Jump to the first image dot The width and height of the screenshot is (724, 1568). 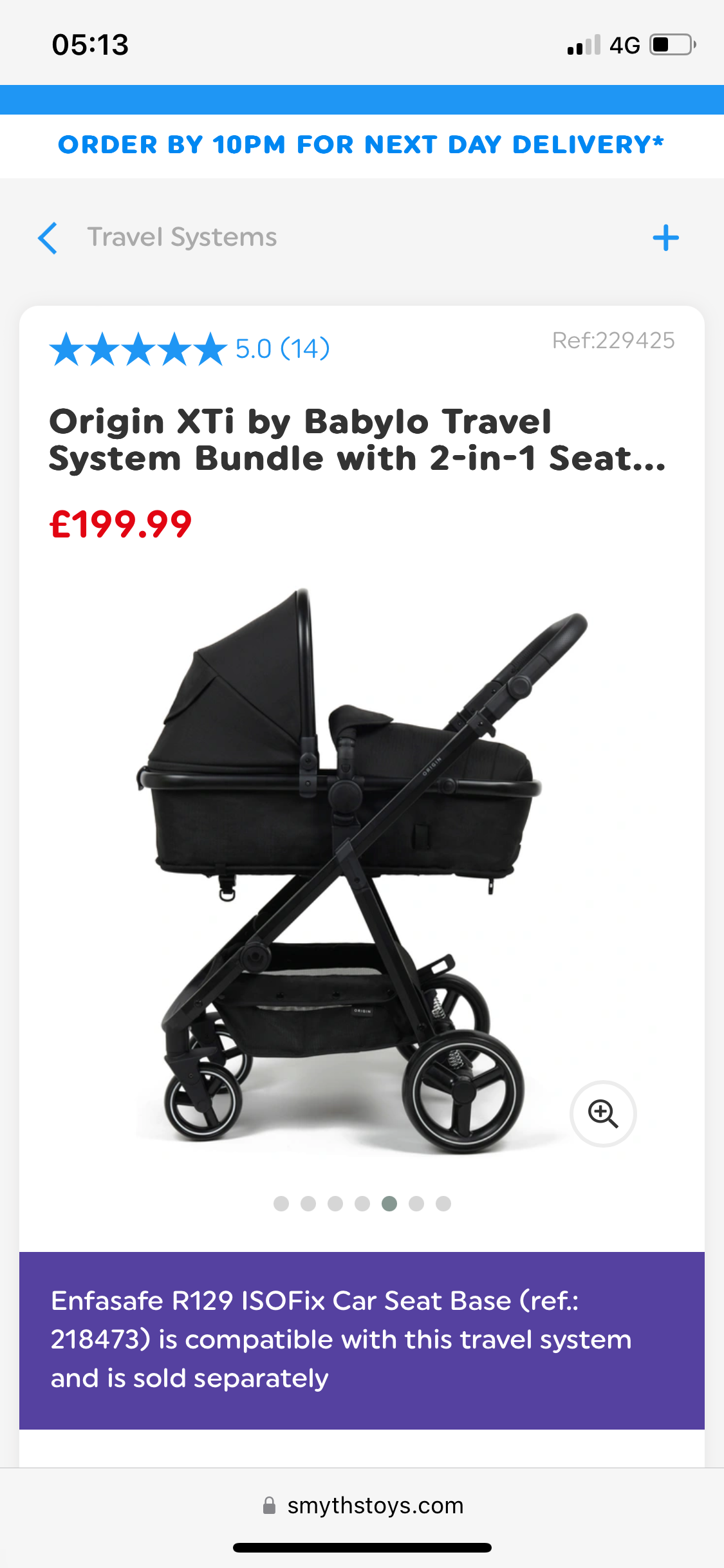[x=281, y=1204]
